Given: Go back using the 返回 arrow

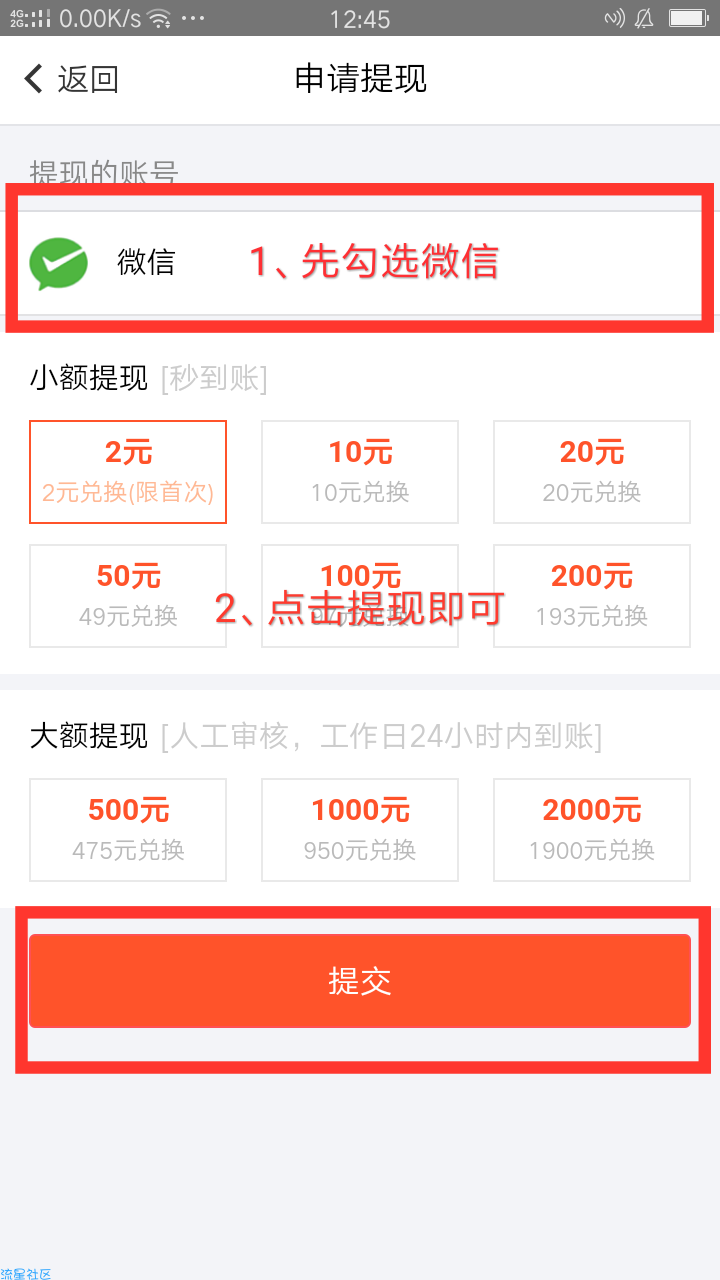Looking at the screenshot, I should coord(70,79).
